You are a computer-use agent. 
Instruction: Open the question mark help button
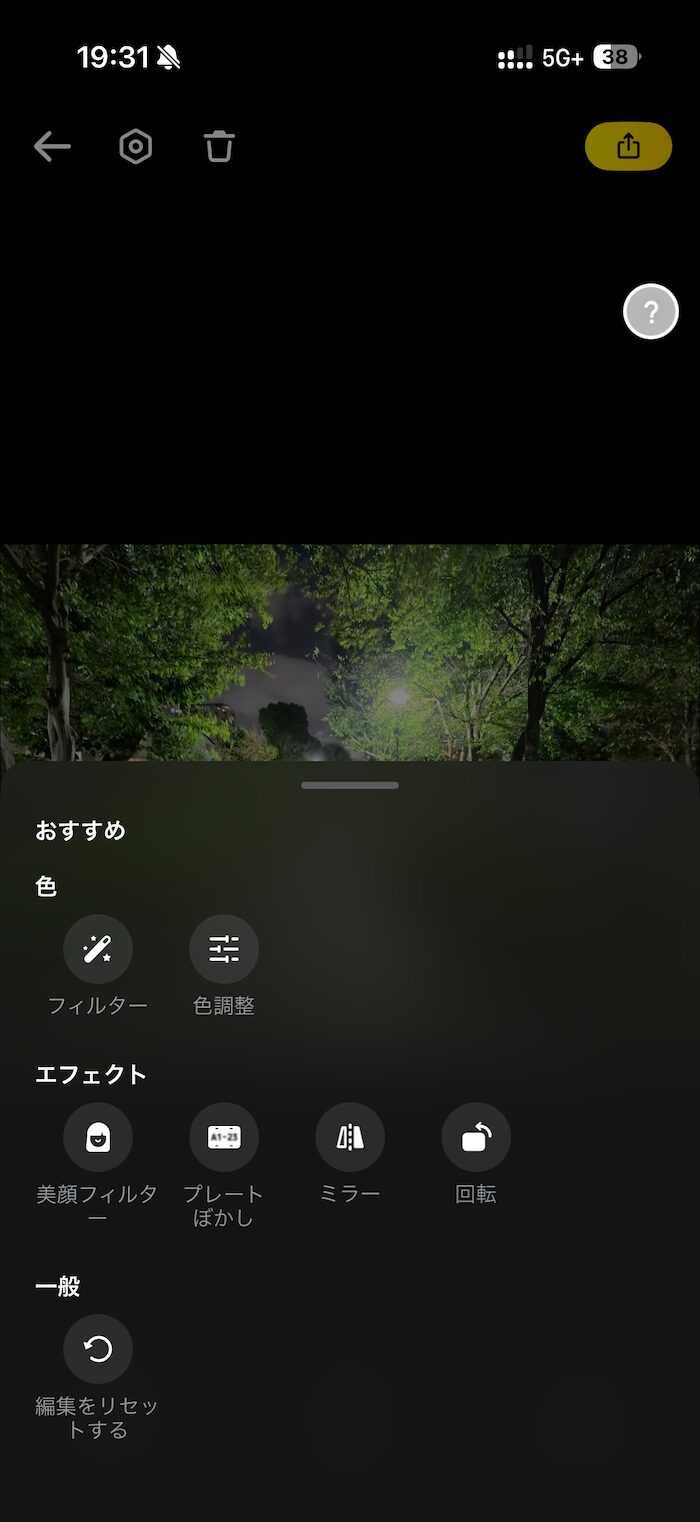[x=651, y=313]
